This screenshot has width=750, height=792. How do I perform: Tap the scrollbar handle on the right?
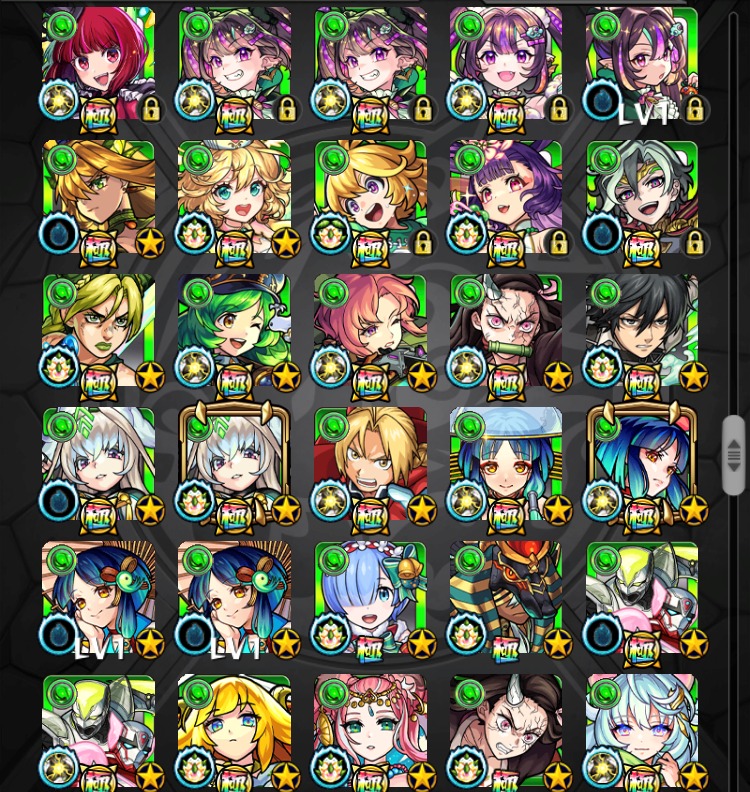(x=733, y=453)
